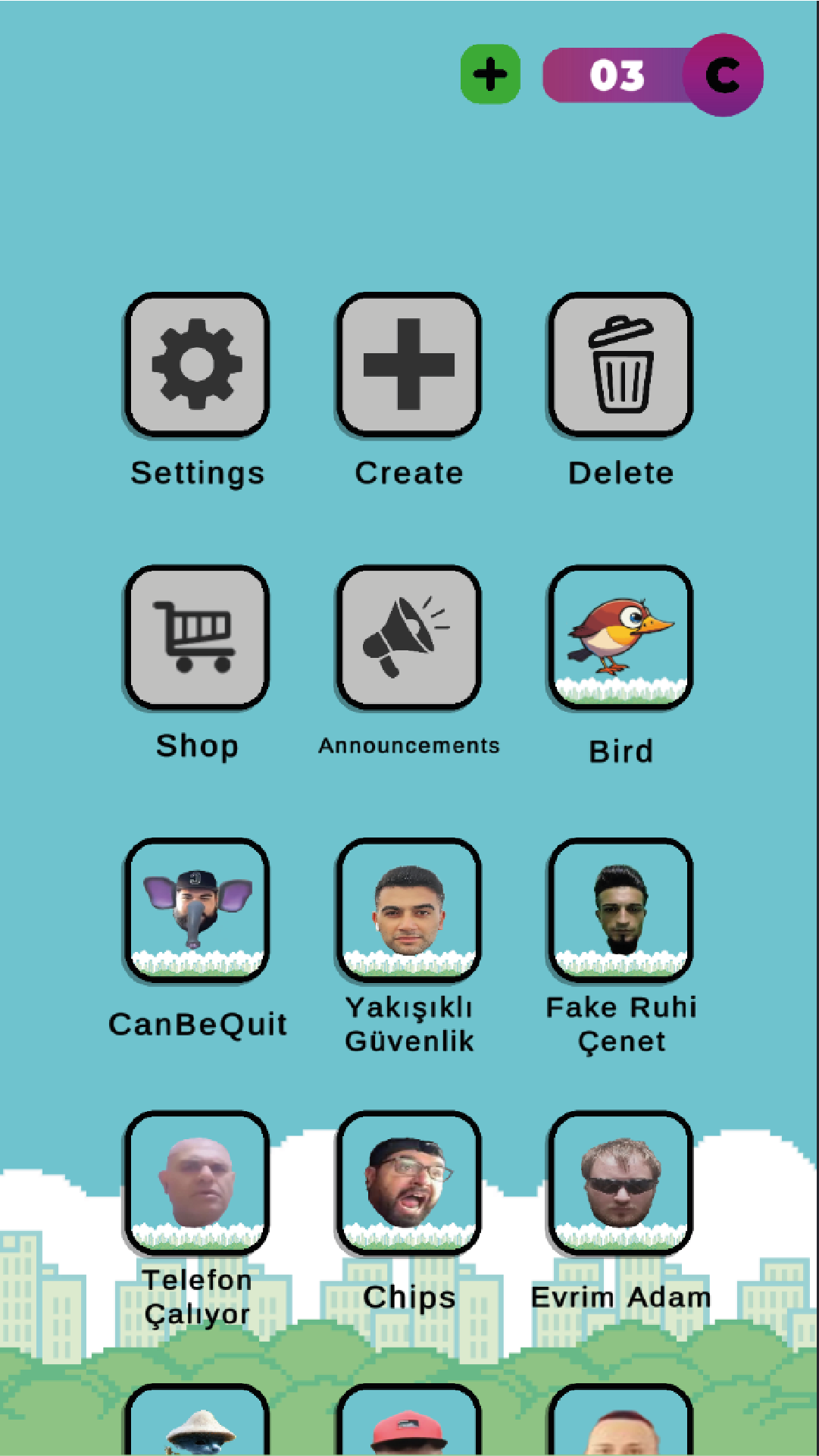Open the Delete option
Image resolution: width=819 pixels, height=1456 pixels.
(621, 365)
